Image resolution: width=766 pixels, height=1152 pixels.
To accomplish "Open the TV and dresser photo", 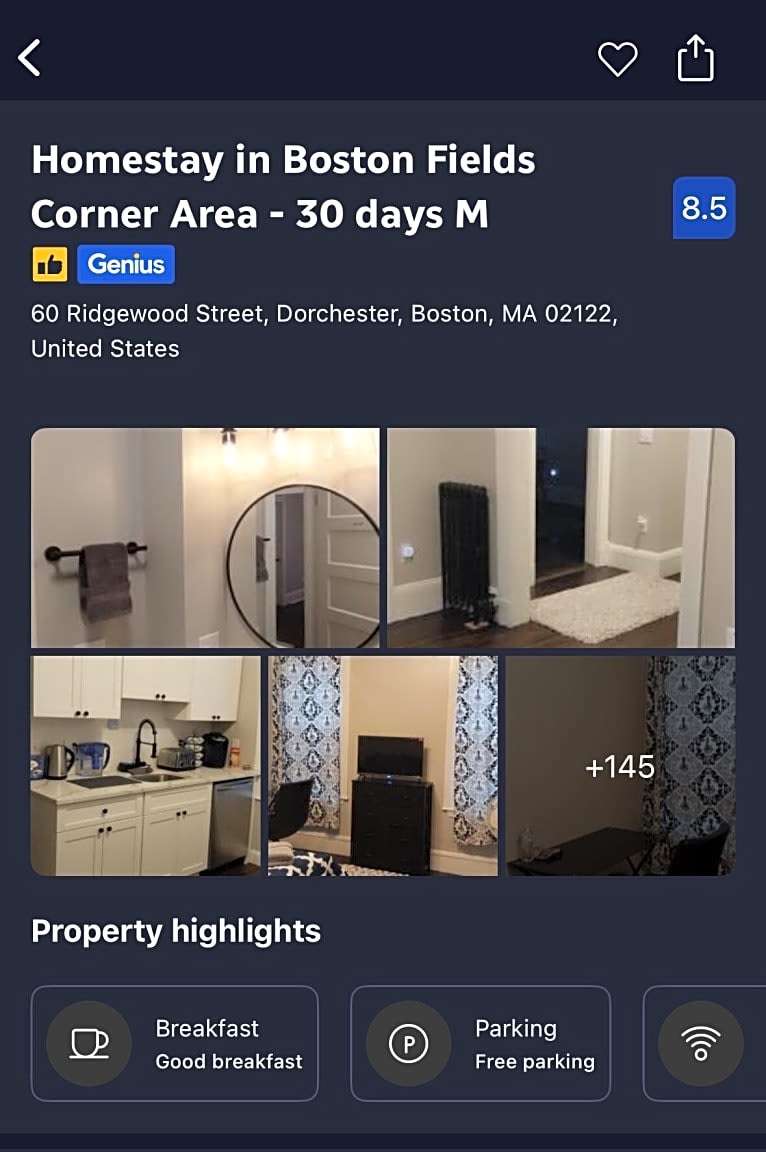I will pyautogui.click(x=383, y=766).
